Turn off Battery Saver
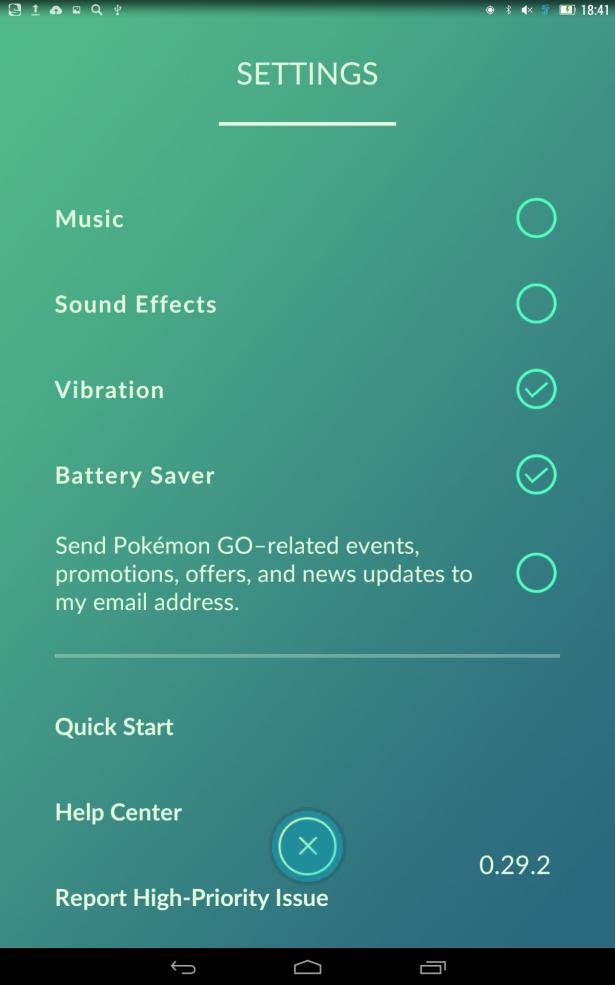 536,475
